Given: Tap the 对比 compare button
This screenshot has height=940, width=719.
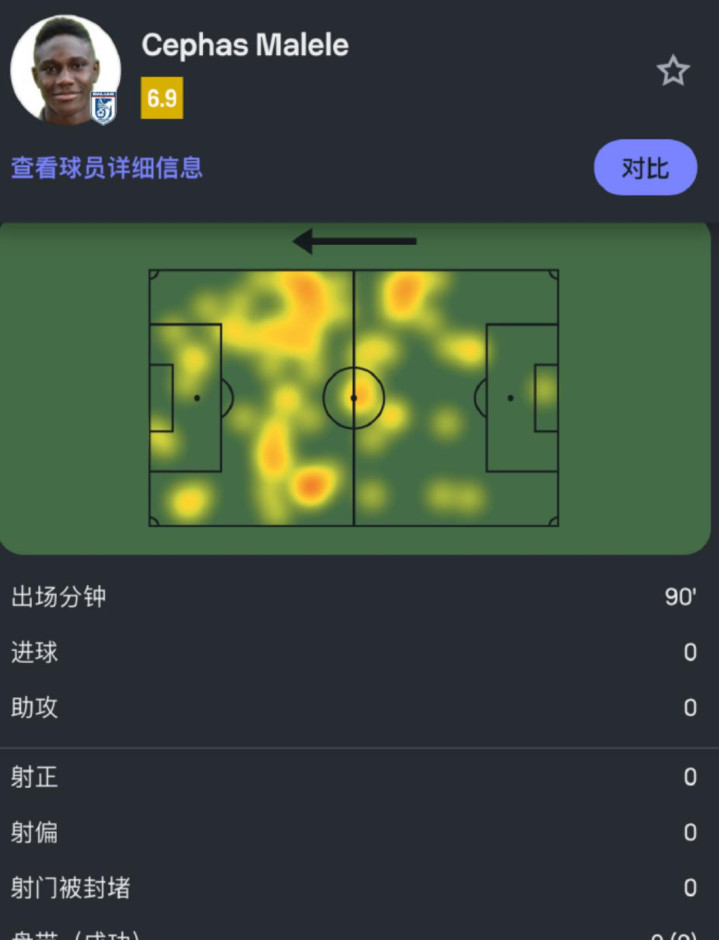Looking at the screenshot, I should pyautogui.click(x=644, y=168).
